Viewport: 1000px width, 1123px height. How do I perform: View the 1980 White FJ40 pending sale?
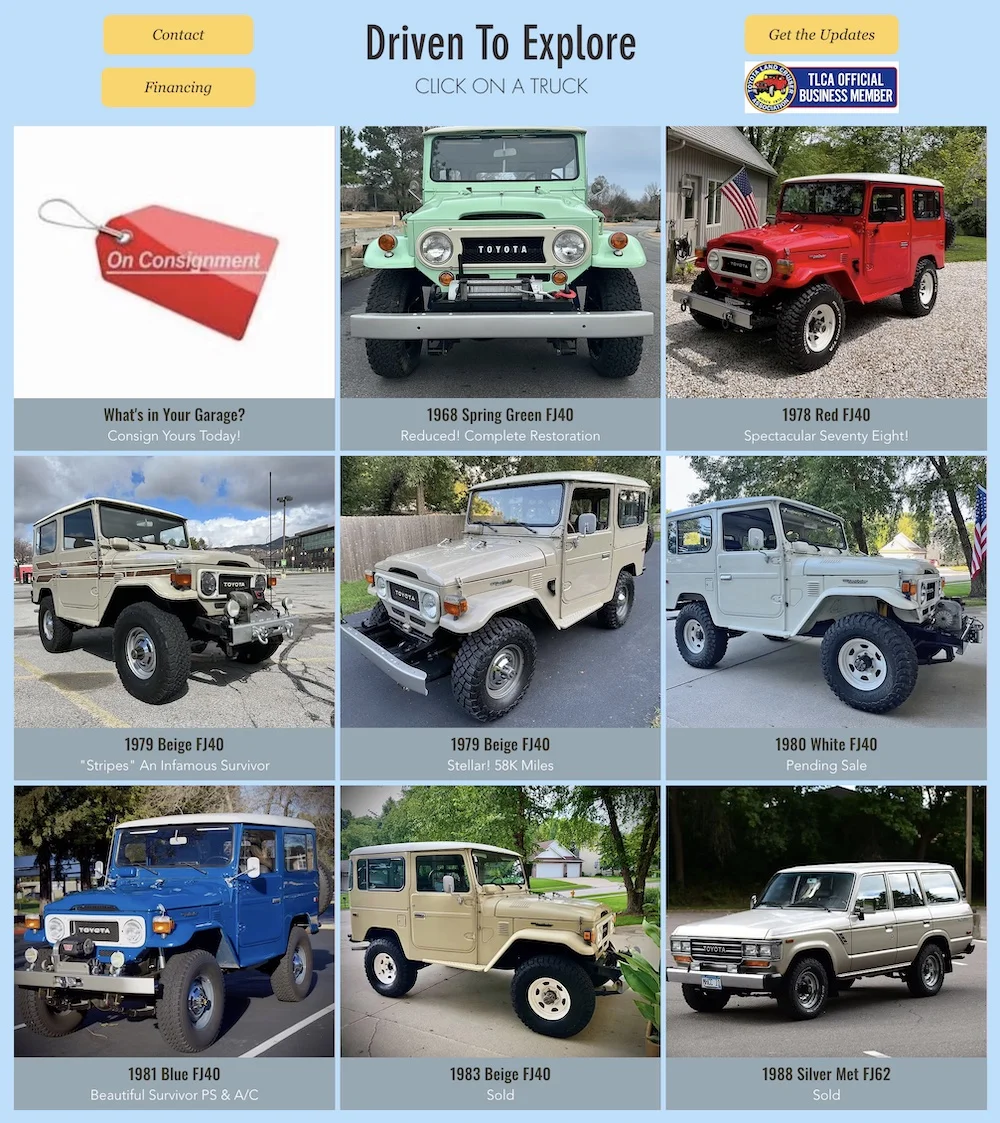point(826,592)
